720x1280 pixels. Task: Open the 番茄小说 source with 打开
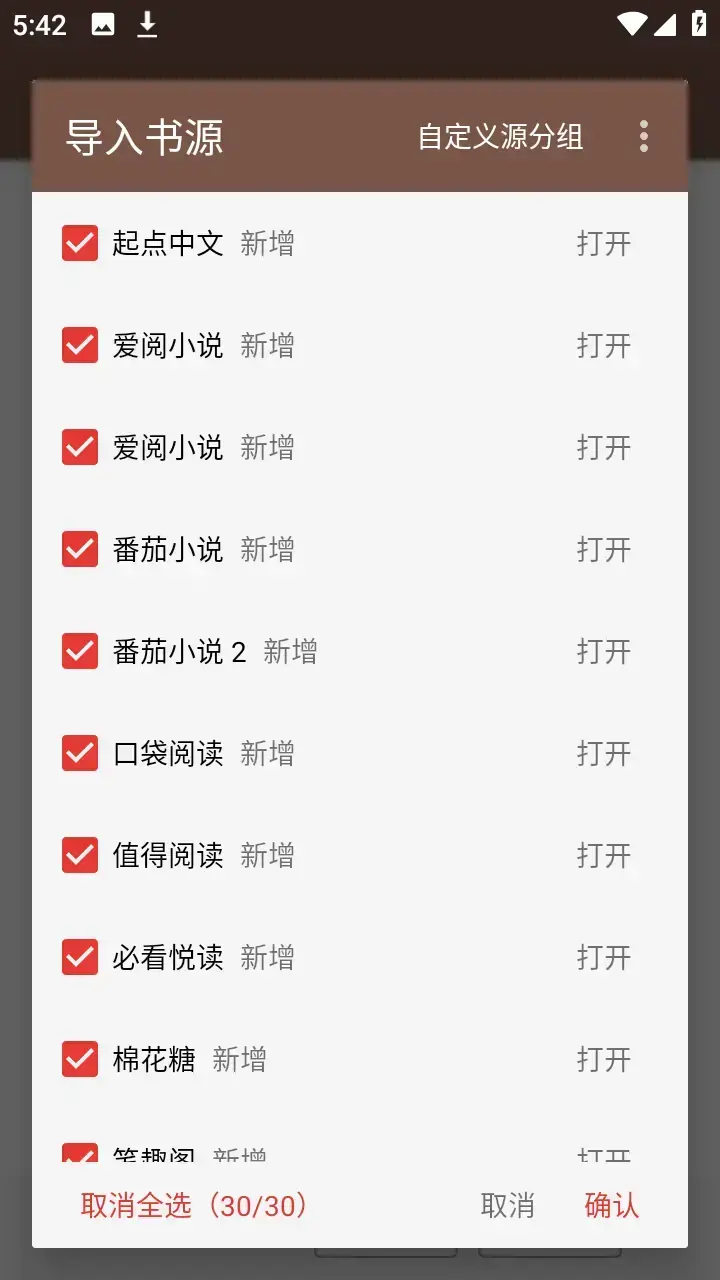604,549
